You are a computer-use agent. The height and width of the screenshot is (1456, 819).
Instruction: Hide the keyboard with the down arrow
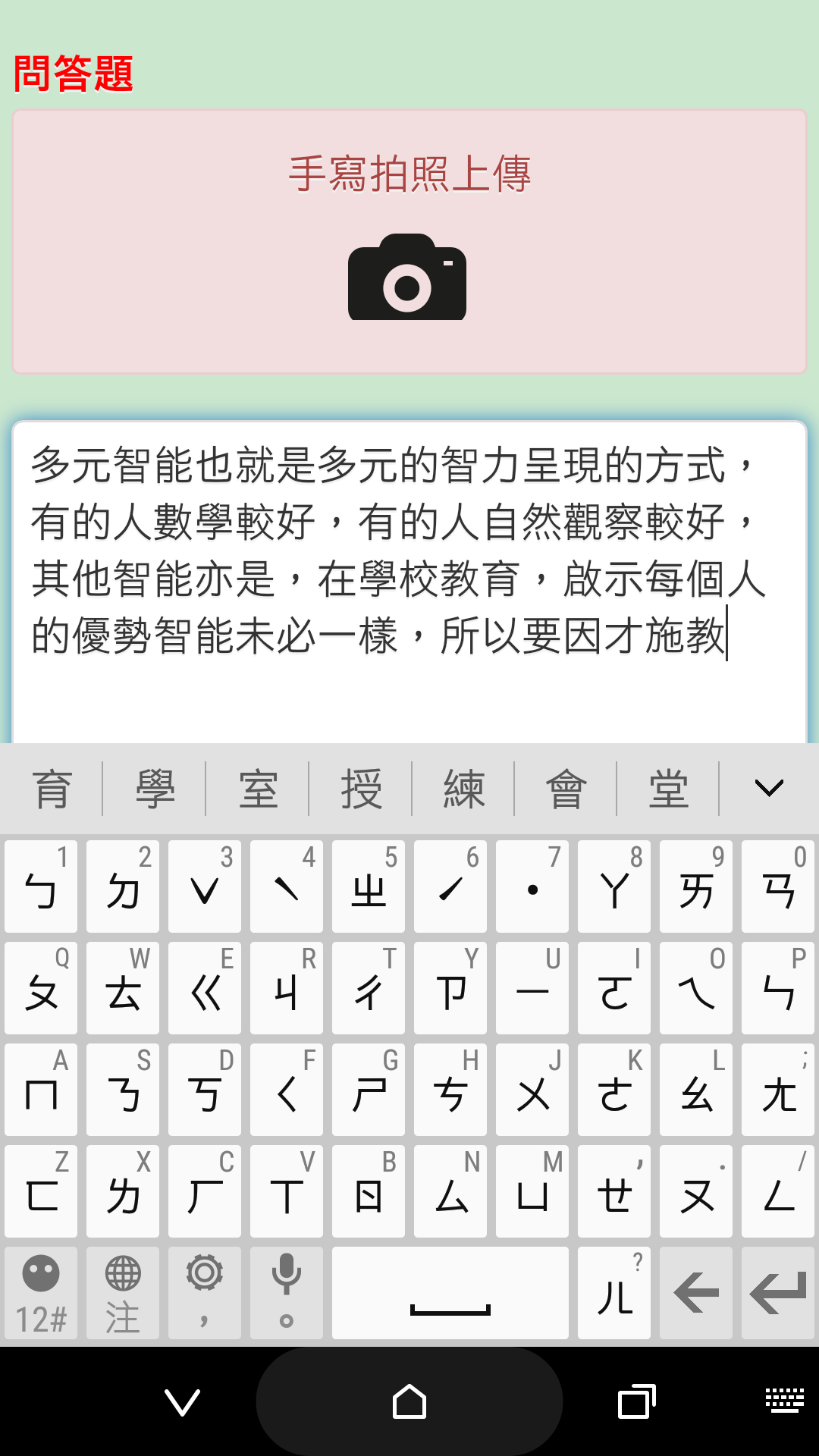point(182,1402)
